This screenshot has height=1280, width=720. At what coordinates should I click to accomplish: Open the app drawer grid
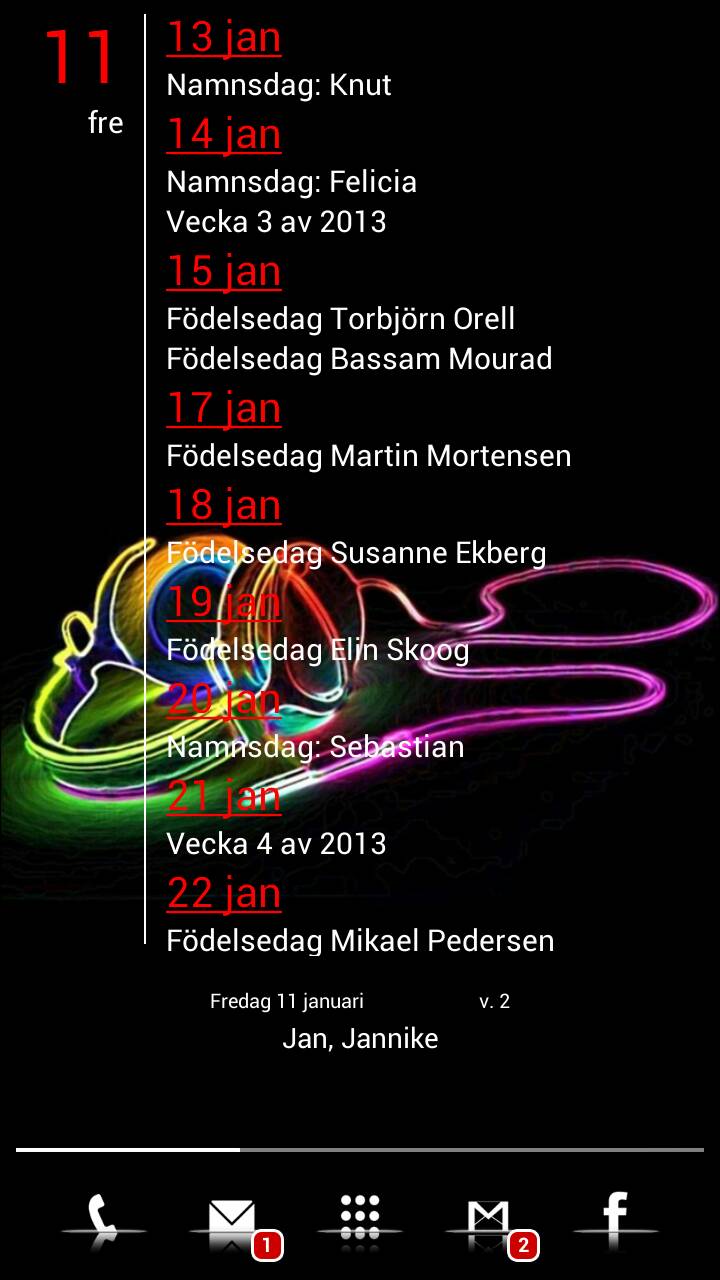(360, 1218)
